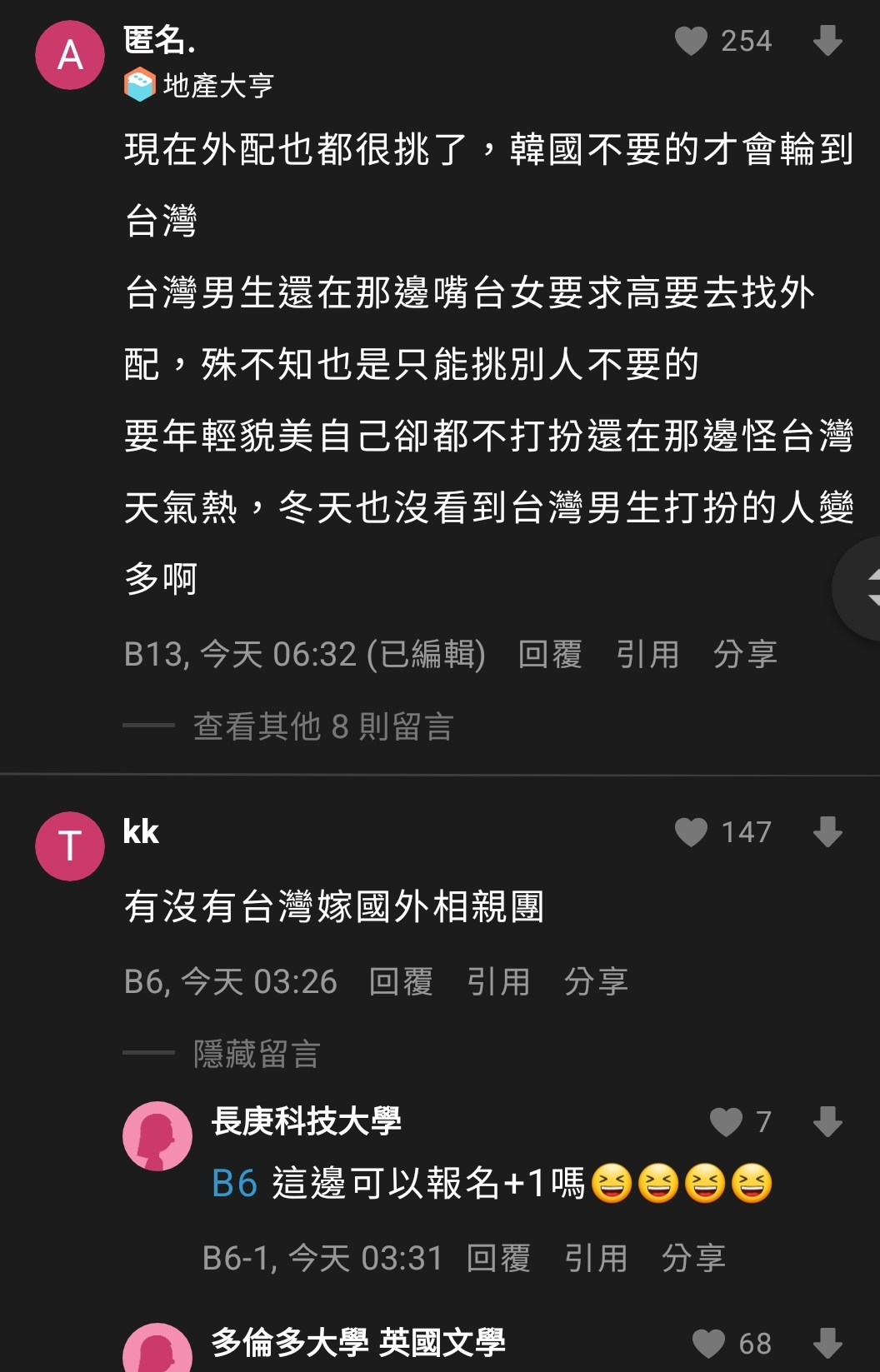Reply to kk's B6 comment
Screen dimensions: 880x1372
click(x=401, y=982)
